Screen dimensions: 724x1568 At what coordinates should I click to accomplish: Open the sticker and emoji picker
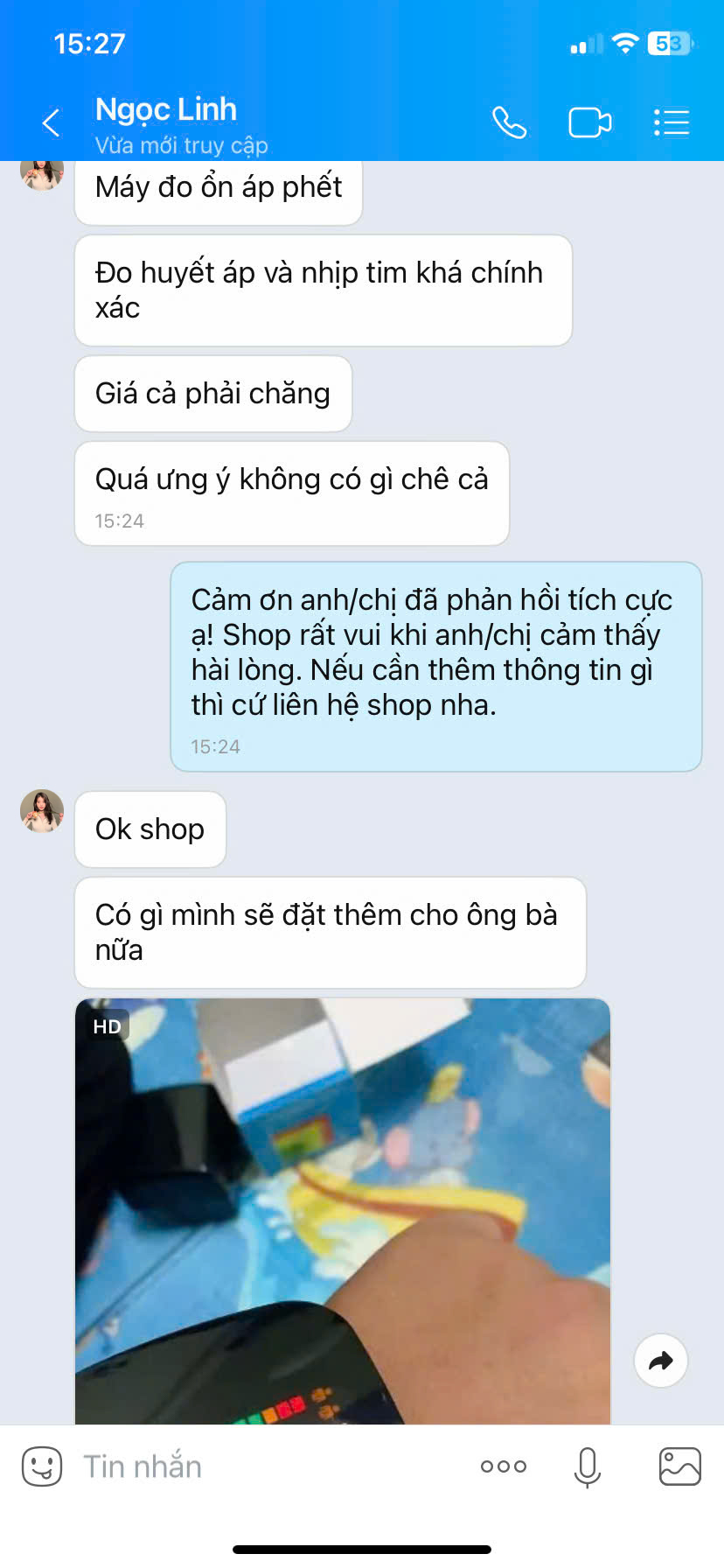42,1466
